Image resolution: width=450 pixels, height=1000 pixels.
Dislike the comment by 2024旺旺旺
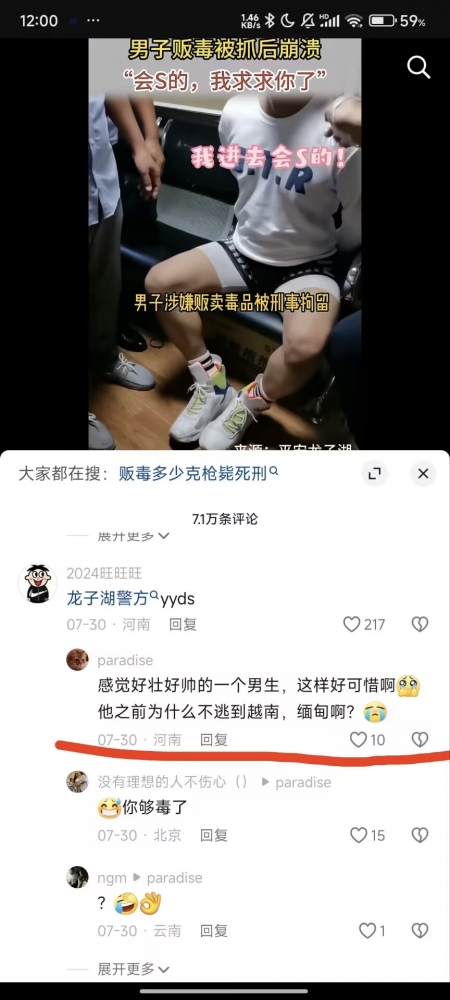pos(419,624)
